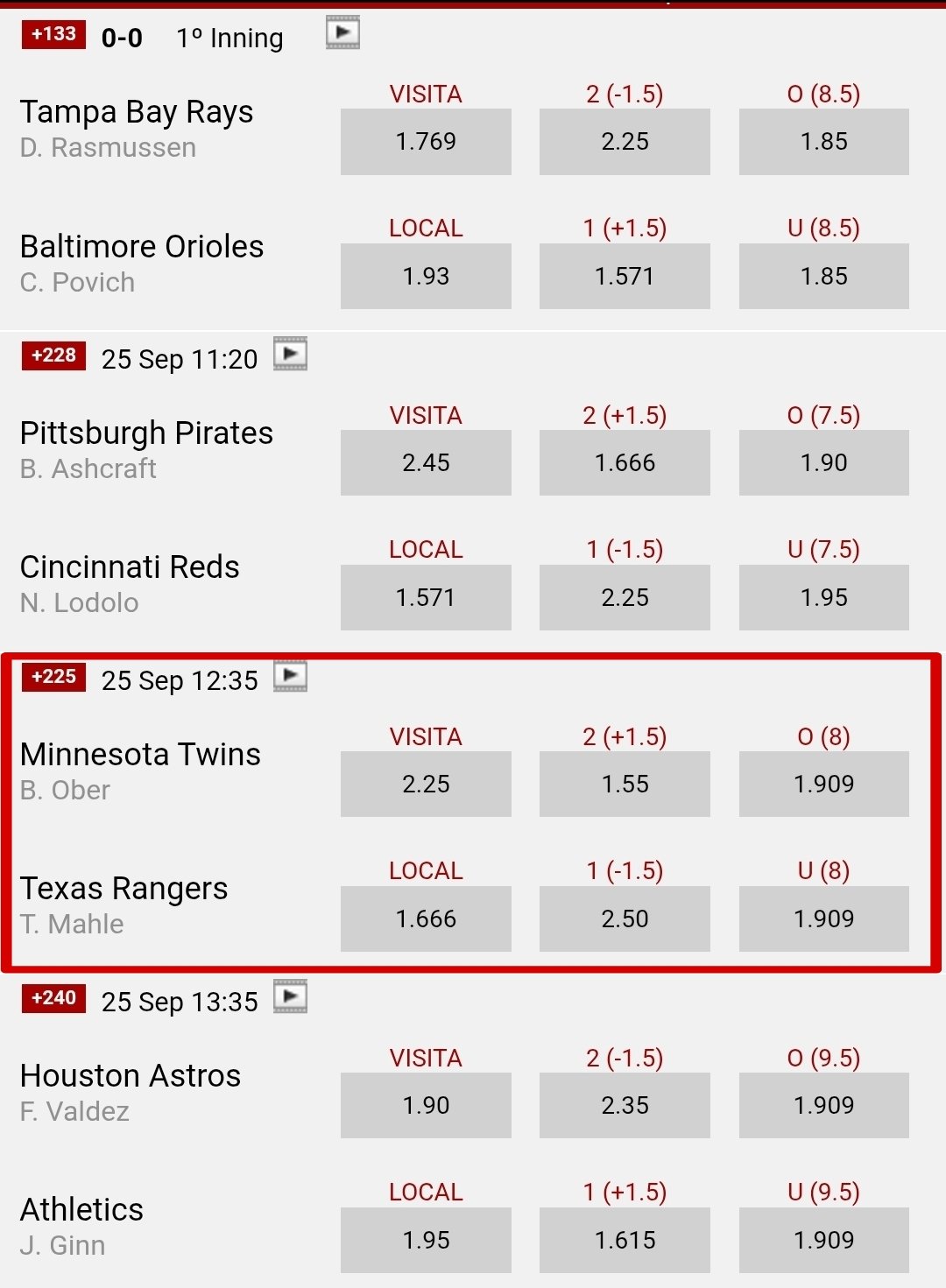Select Pittsburgh Pirates VISITA odds 2.45
This screenshot has width=946, height=1288.
(x=426, y=463)
